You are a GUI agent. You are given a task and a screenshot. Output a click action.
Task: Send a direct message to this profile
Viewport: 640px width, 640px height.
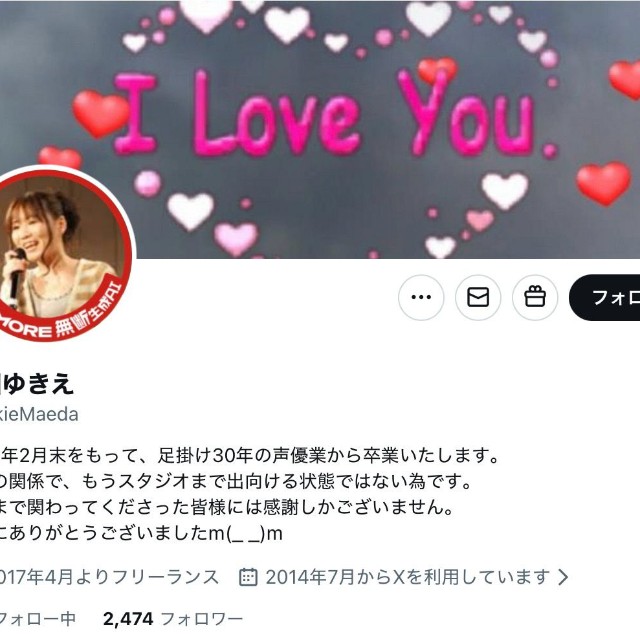coord(478,297)
